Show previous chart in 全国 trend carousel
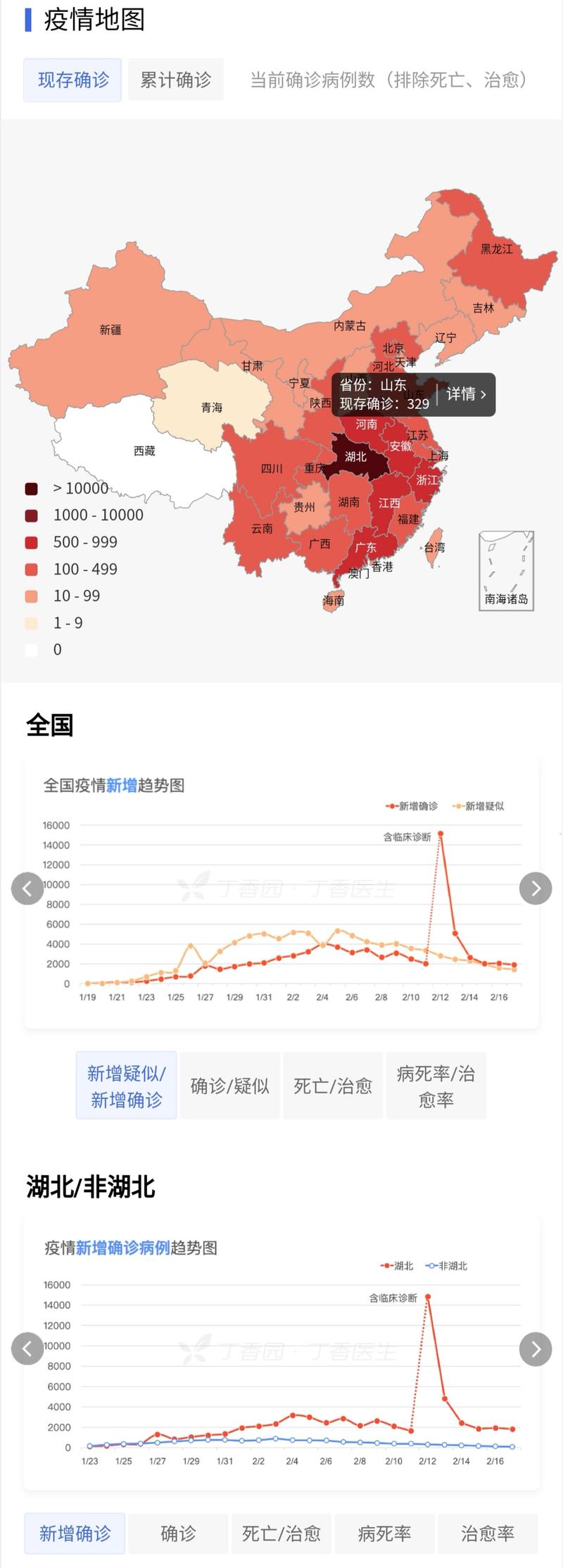 pyautogui.click(x=27, y=889)
